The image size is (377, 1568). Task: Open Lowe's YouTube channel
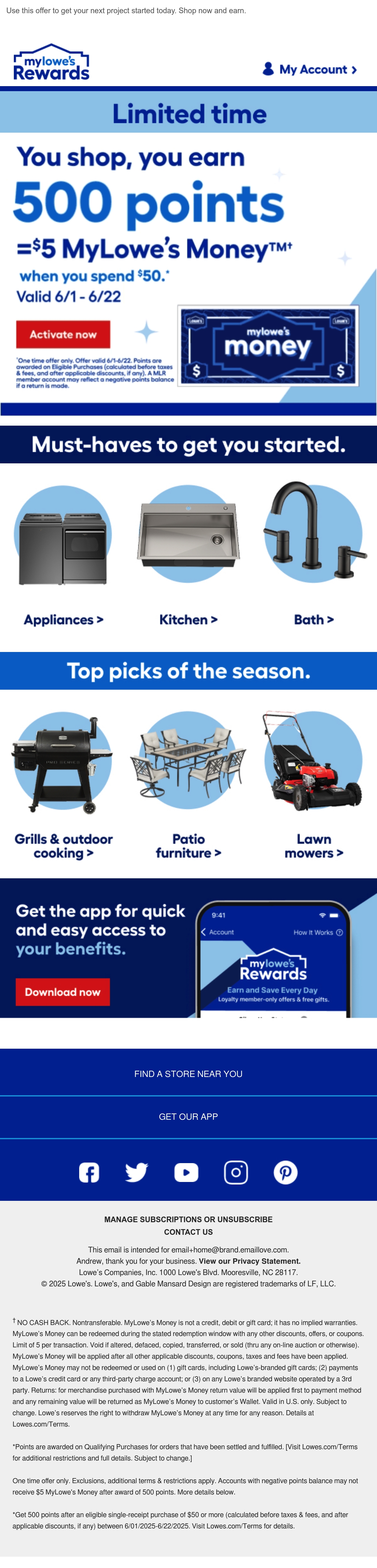click(x=186, y=1172)
